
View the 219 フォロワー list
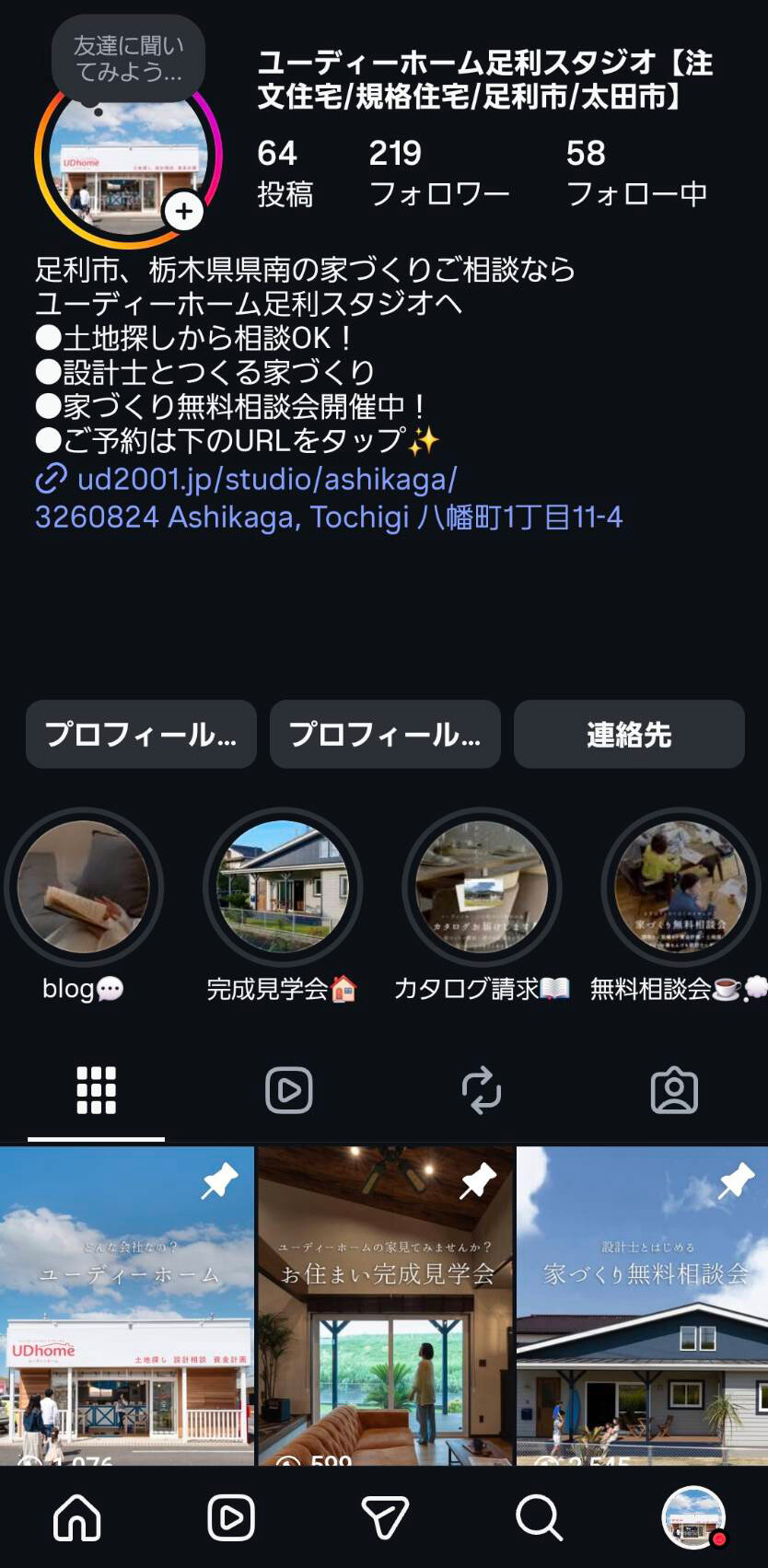pyautogui.click(x=438, y=172)
